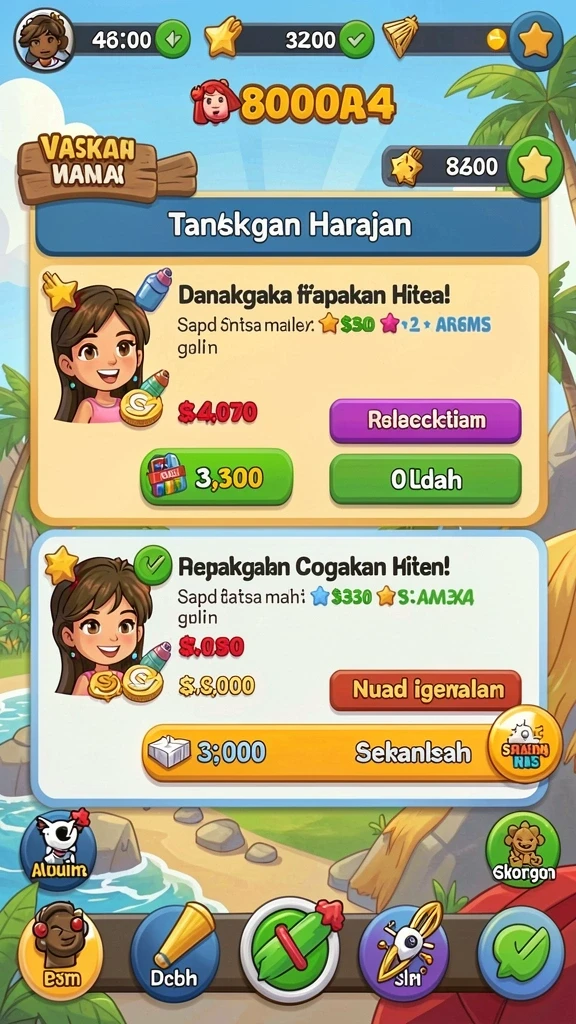The width and height of the screenshot is (576, 1024).
Task: Open the Skorgon lion button
Action: (x=523, y=850)
